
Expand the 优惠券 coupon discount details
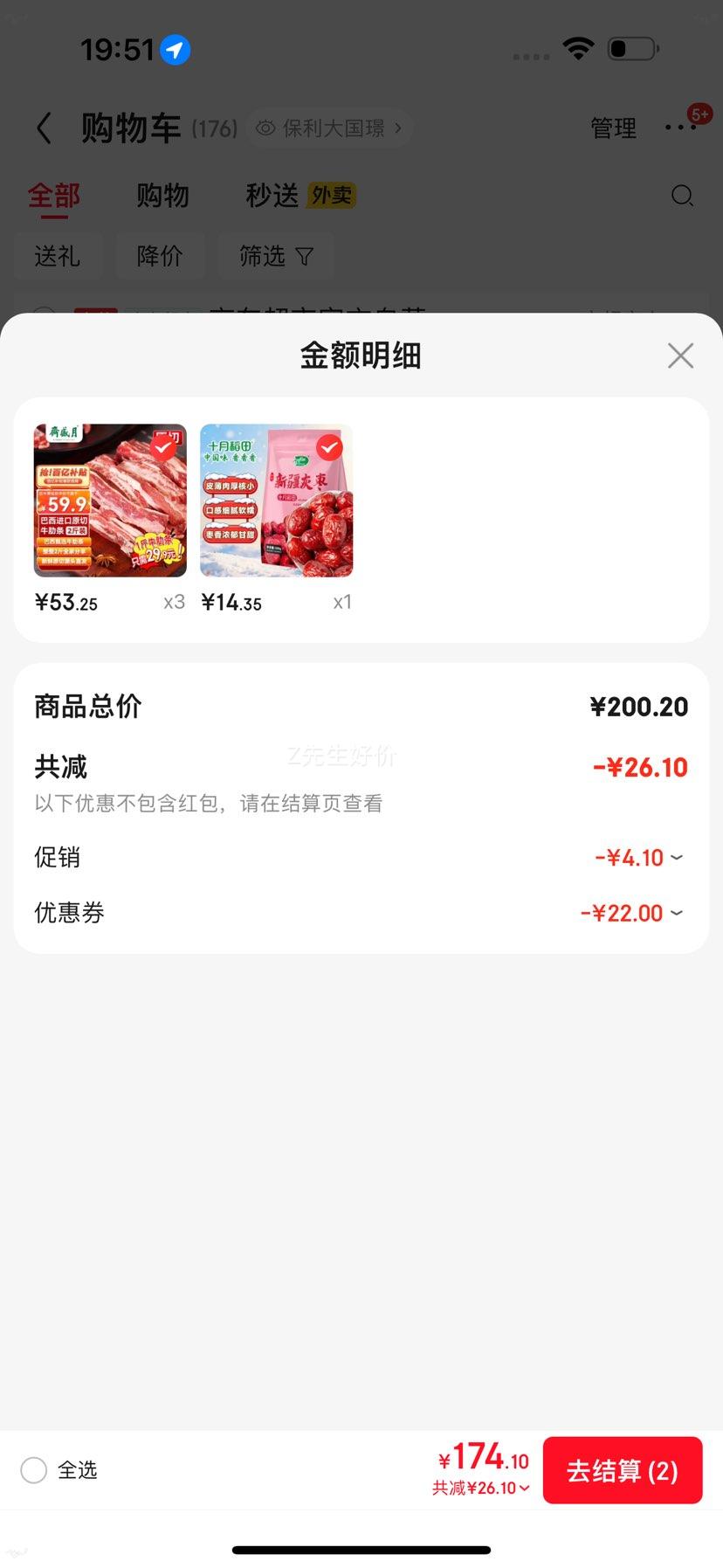click(x=678, y=913)
